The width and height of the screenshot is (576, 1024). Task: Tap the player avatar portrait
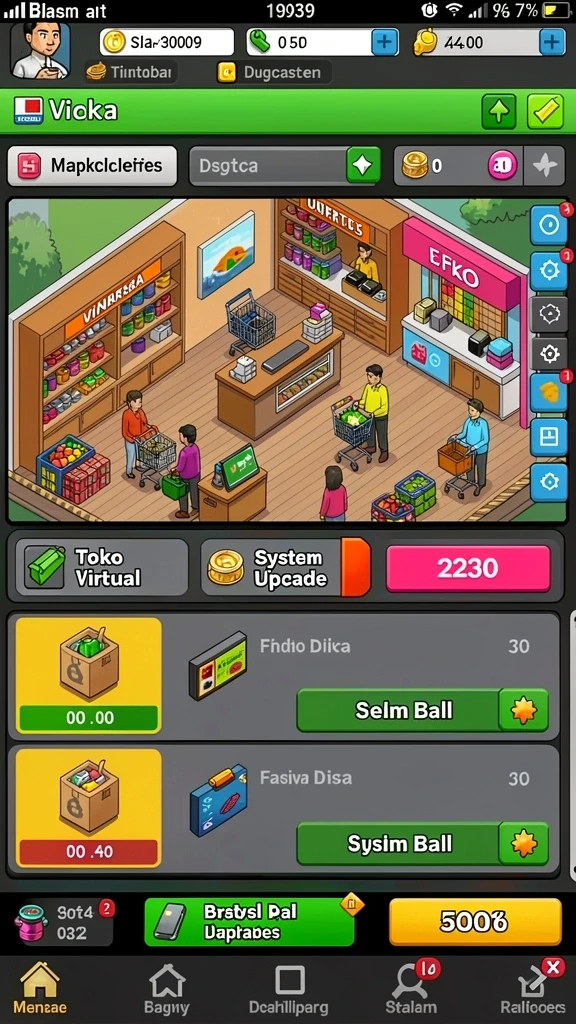pos(39,51)
